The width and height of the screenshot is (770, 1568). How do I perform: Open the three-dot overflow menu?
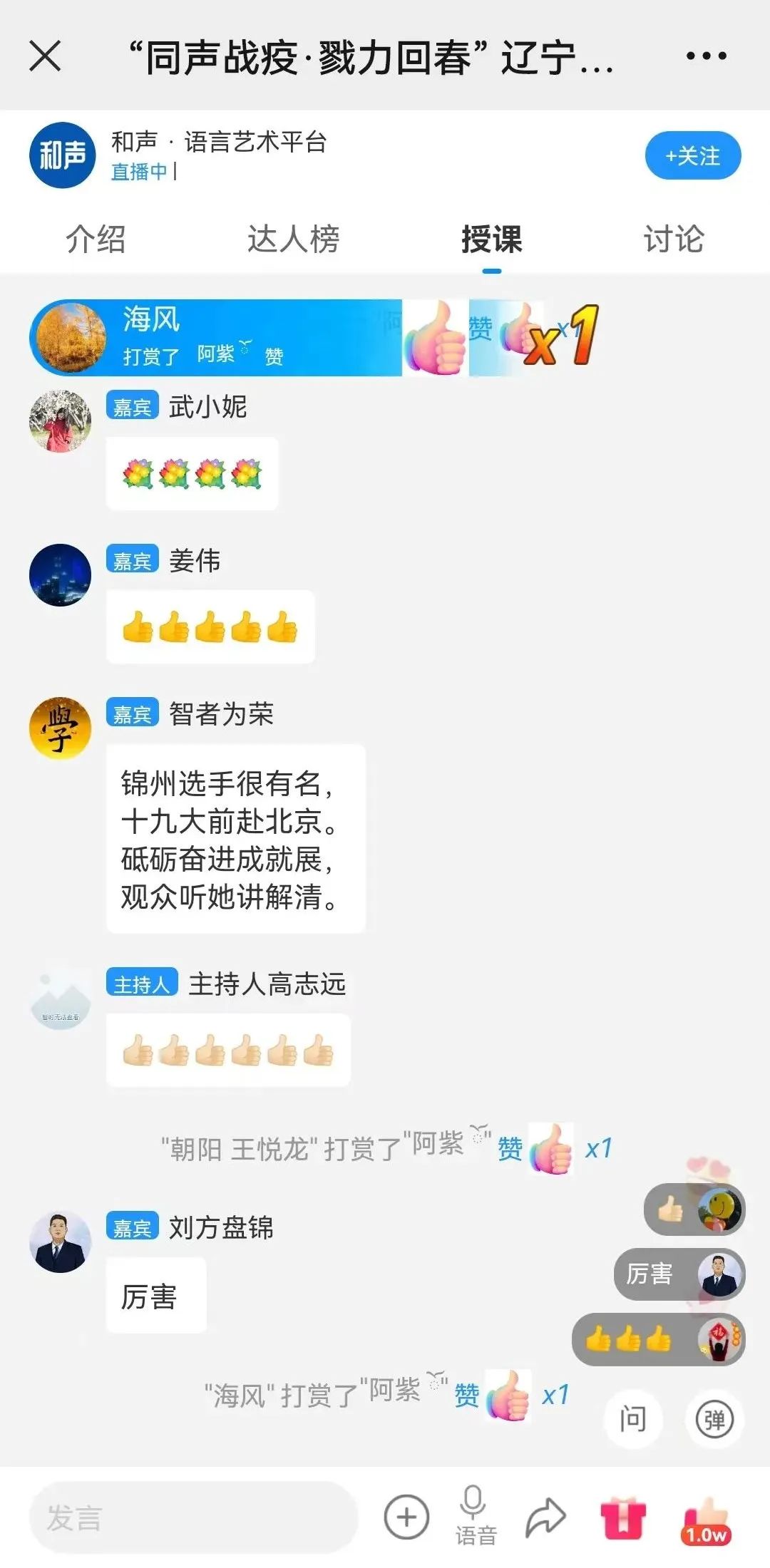(x=706, y=56)
